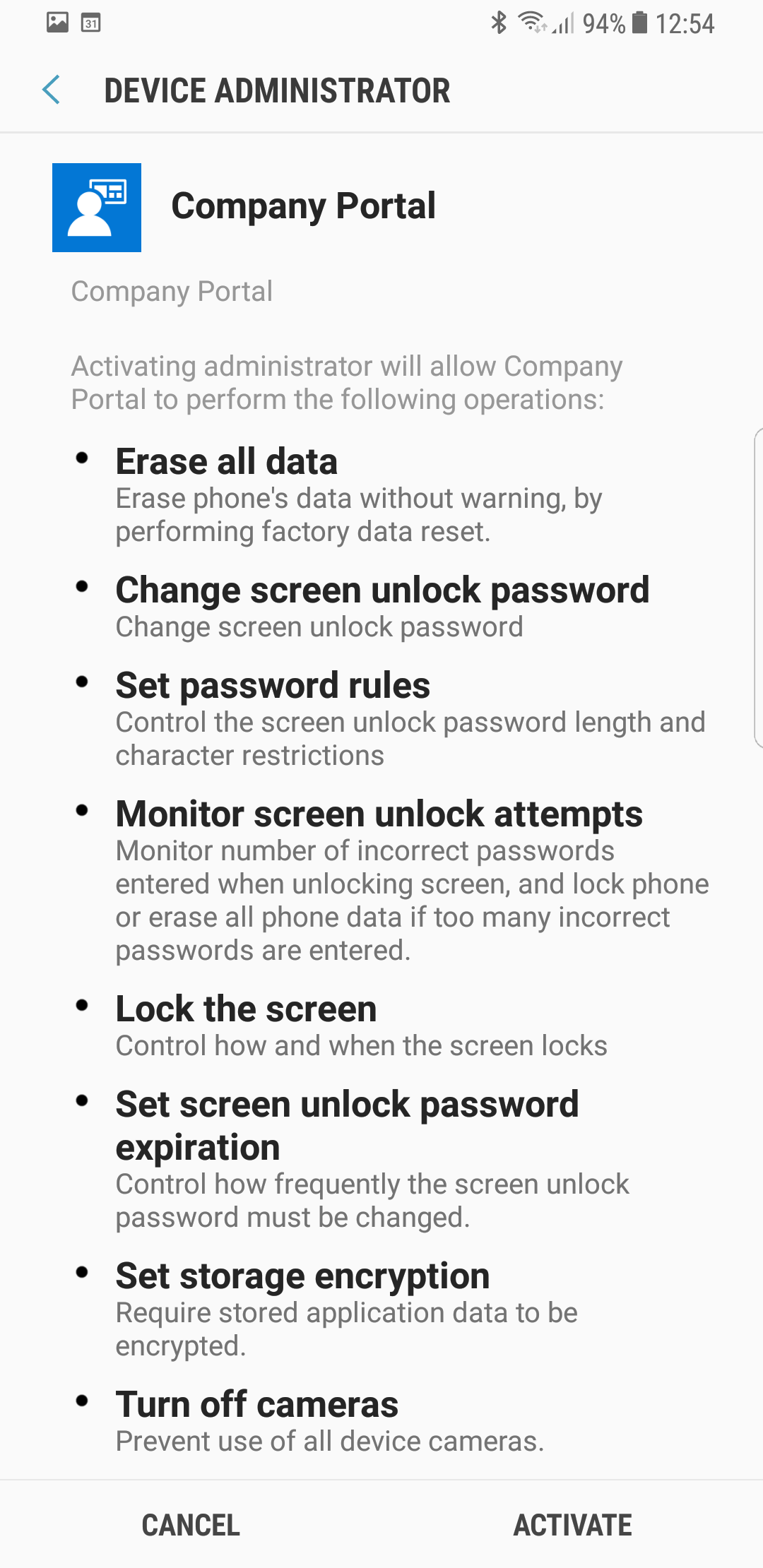763x1568 pixels.
Task: Cancel device administrator activation
Action: coord(191,1525)
